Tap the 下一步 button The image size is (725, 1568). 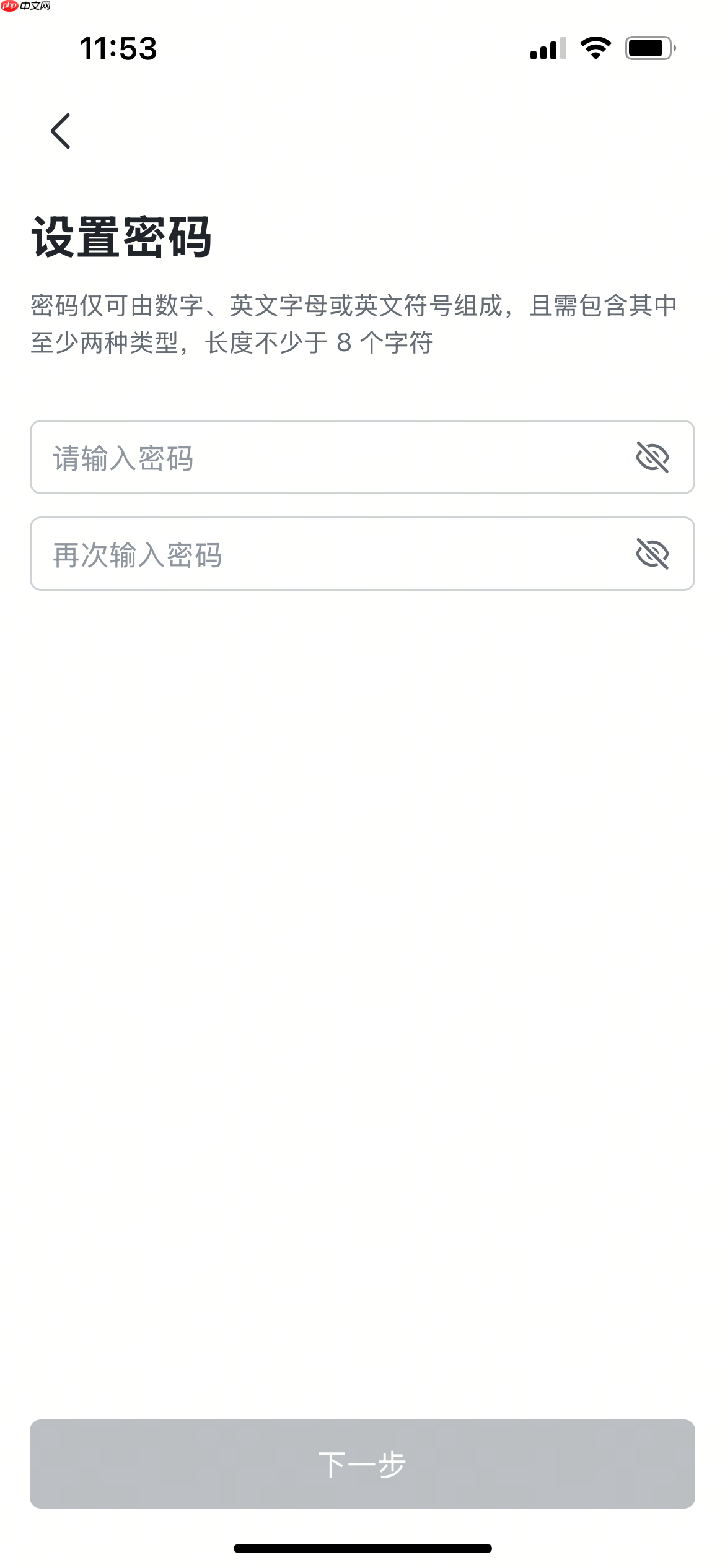tap(362, 1464)
